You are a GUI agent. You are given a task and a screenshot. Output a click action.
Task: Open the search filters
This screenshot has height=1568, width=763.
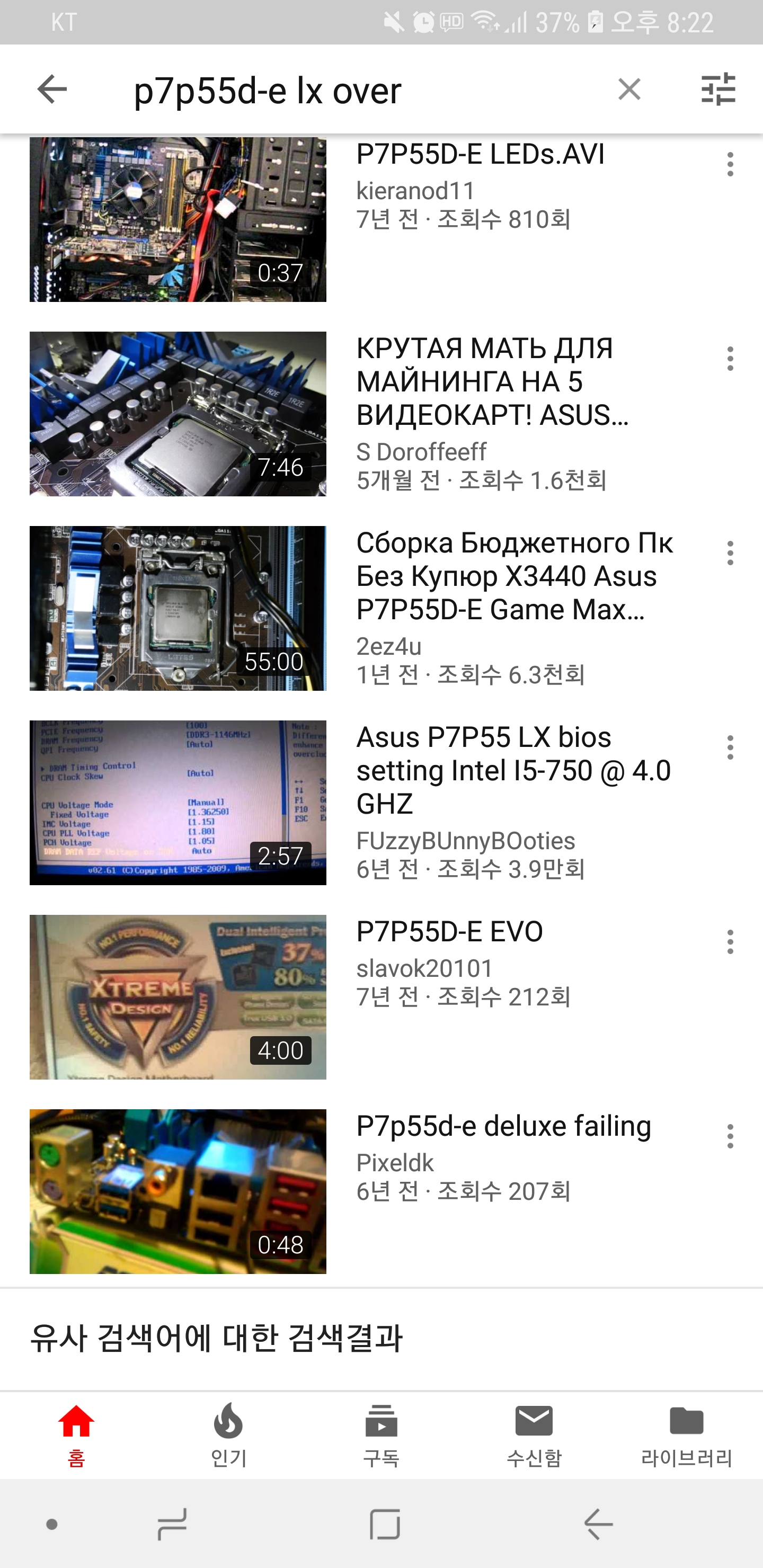click(718, 90)
